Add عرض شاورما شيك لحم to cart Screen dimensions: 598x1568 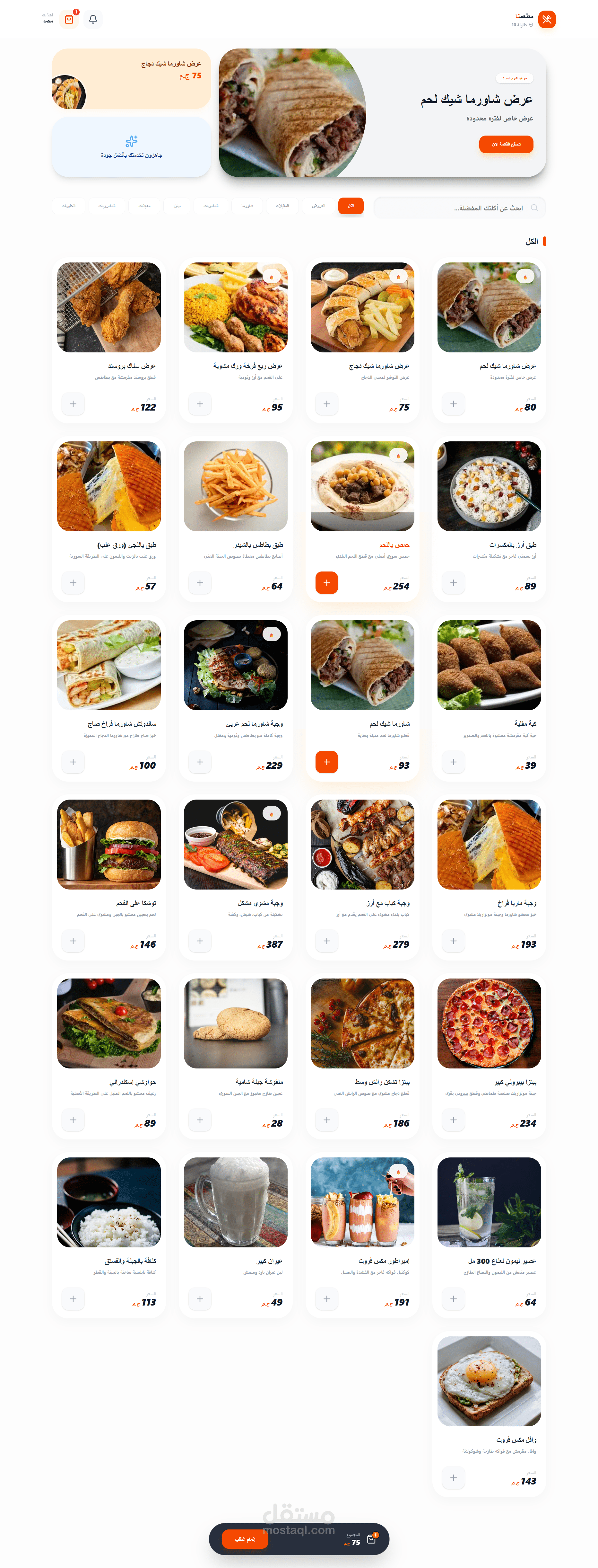[x=453, y=403]
